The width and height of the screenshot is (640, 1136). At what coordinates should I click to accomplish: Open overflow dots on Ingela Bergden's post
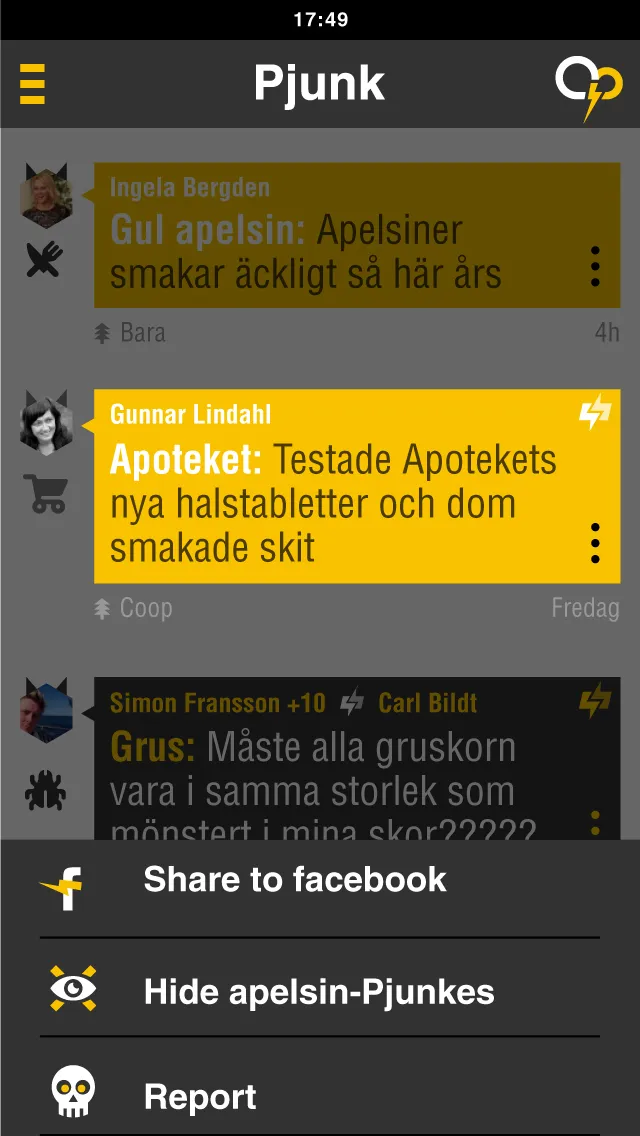click(x=595, y=267)
